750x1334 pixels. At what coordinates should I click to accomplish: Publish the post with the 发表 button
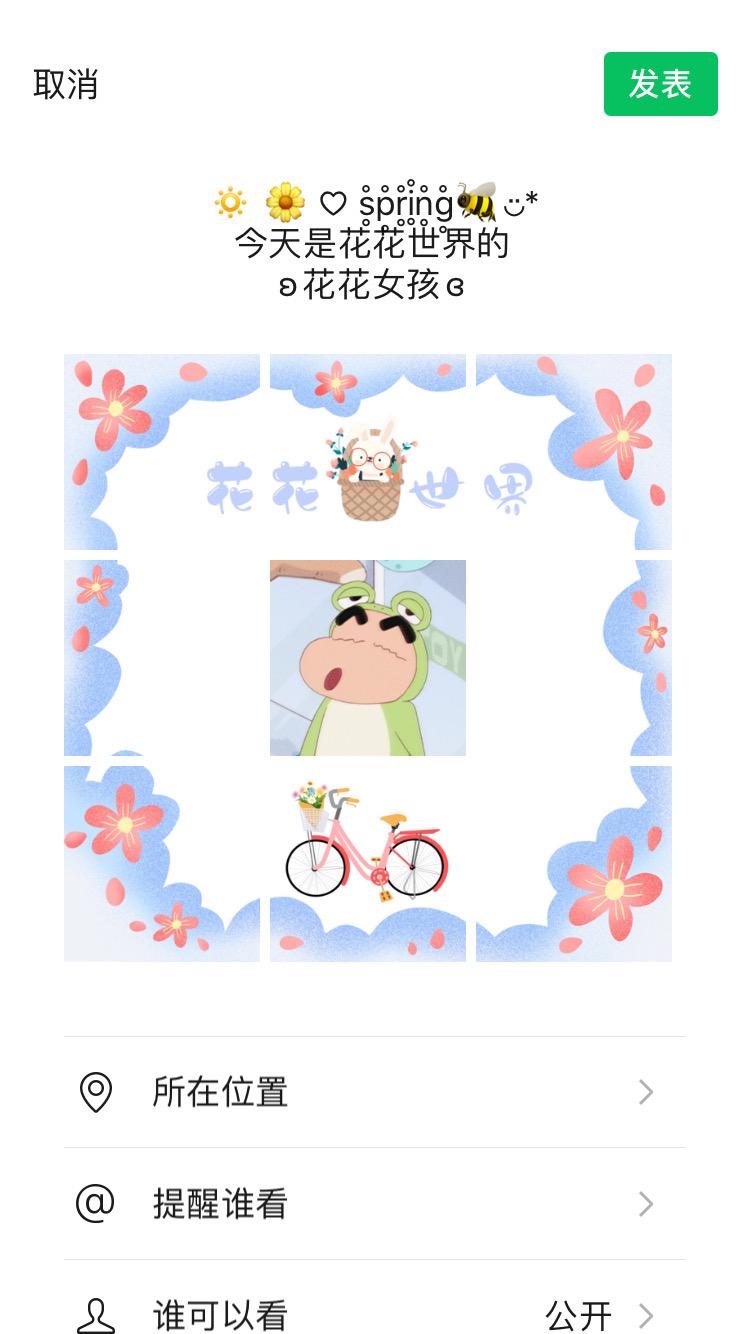click(x=660, y=85)
